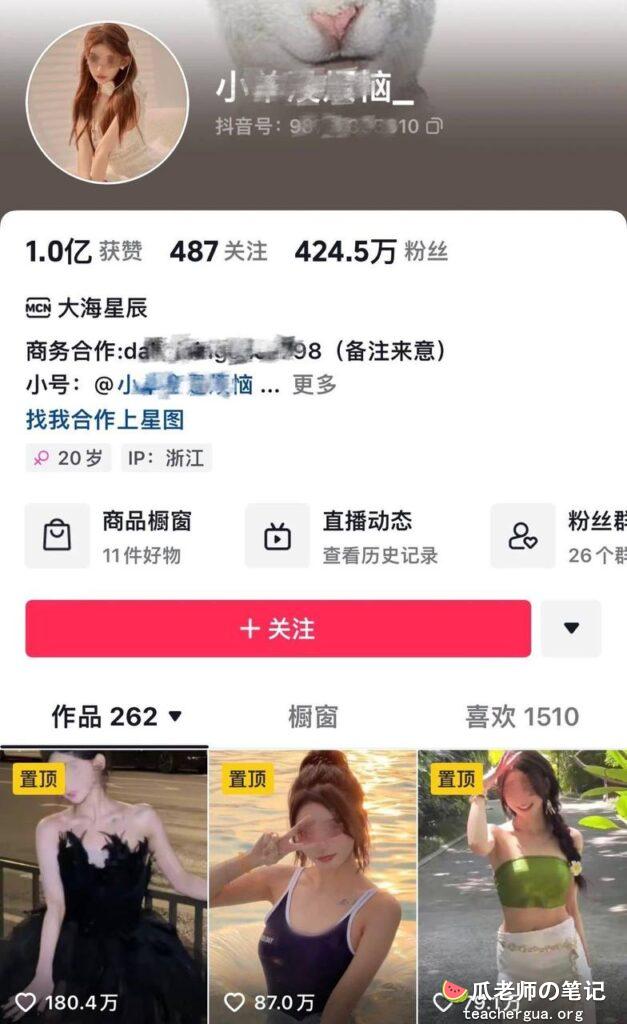Open the 粉丝群 fan groups
Image resolution: width=627 pixels, height=1024 pixels.
[x=560, y=536]
